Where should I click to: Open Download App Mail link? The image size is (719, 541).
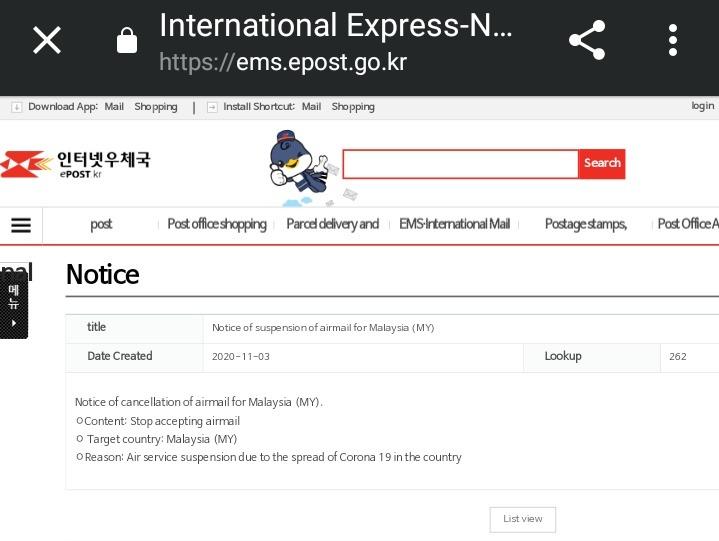coord(114,107)
